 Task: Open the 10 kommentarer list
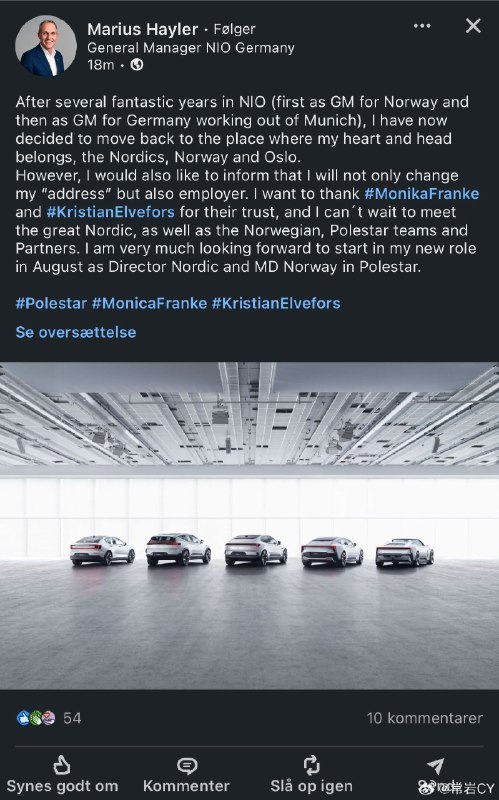(x=425, y=718)
